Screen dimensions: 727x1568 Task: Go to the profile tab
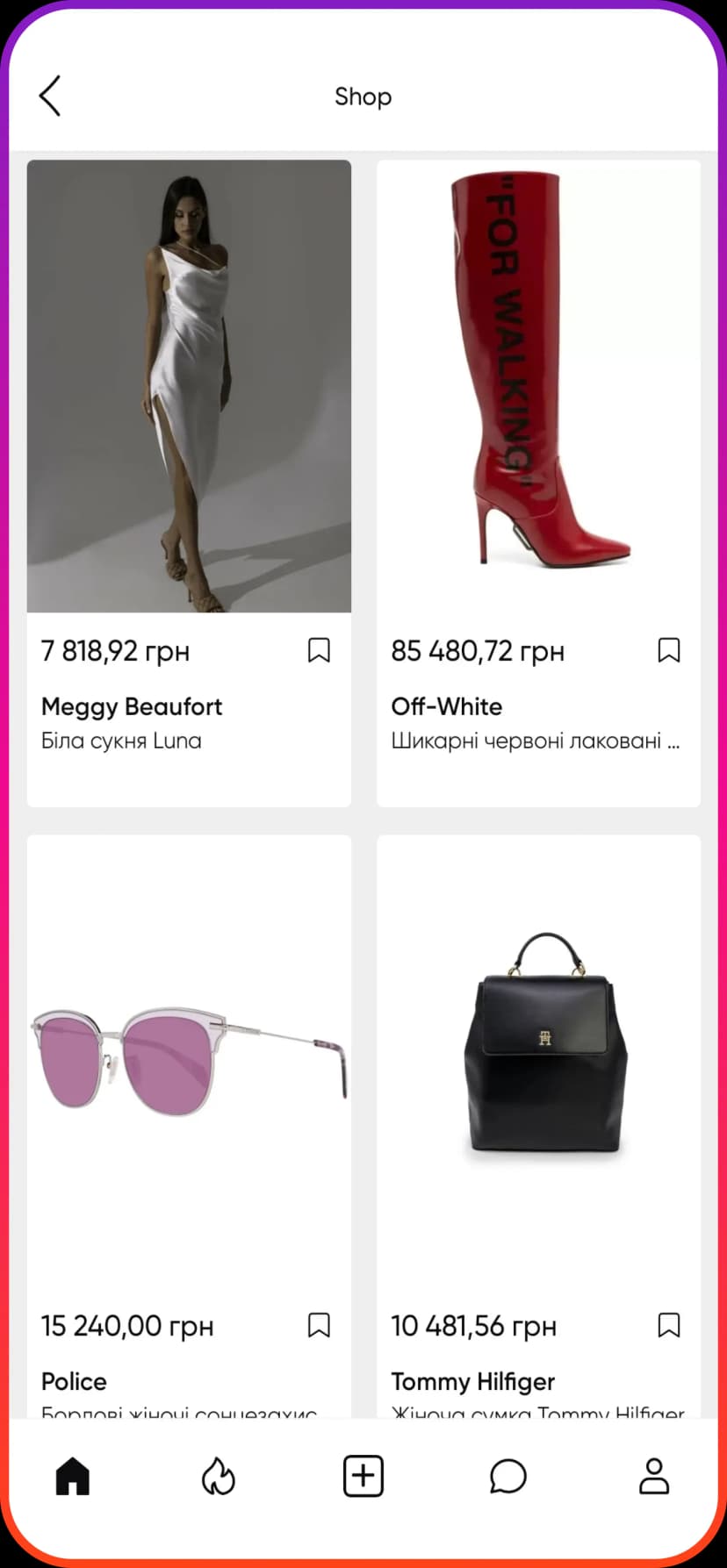[x=653, y=1476]
